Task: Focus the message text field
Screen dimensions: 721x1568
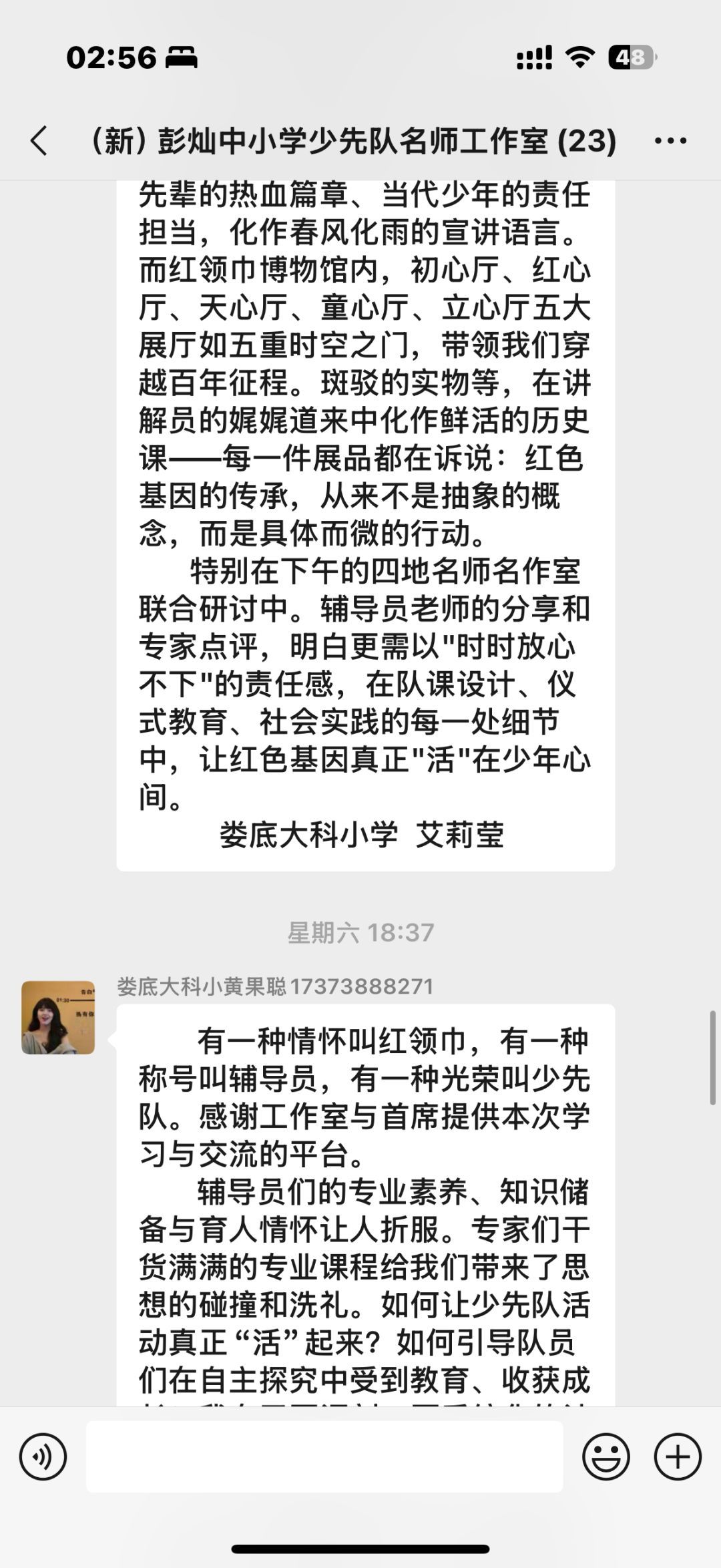Action: pyautogui.click(x=324, y=1456)
